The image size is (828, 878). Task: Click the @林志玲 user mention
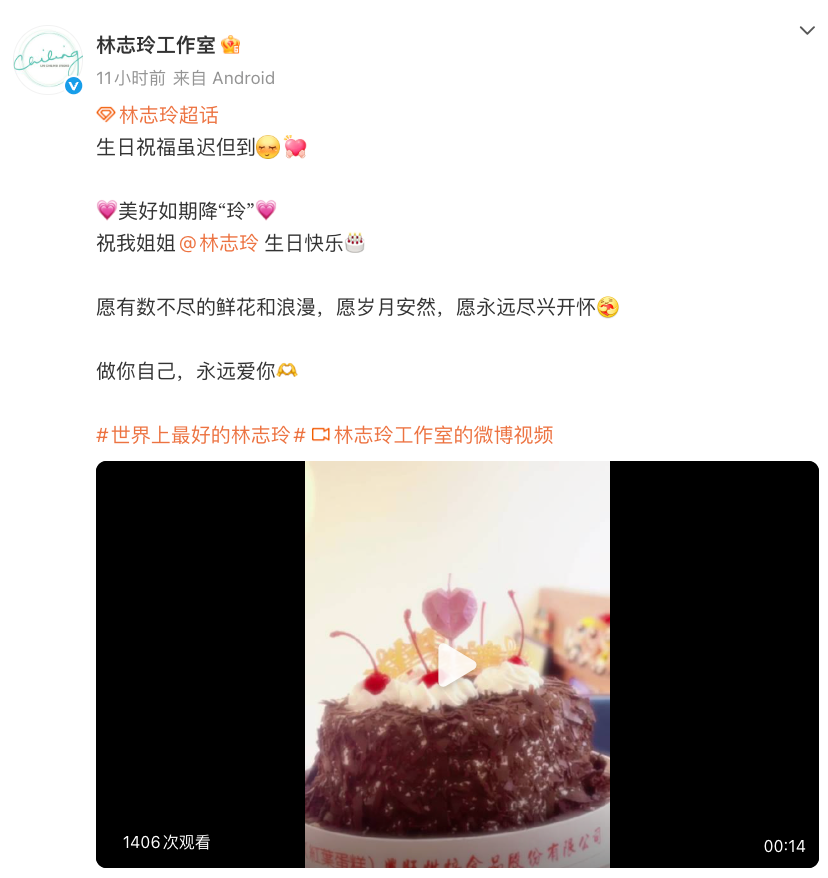[218, 242]
